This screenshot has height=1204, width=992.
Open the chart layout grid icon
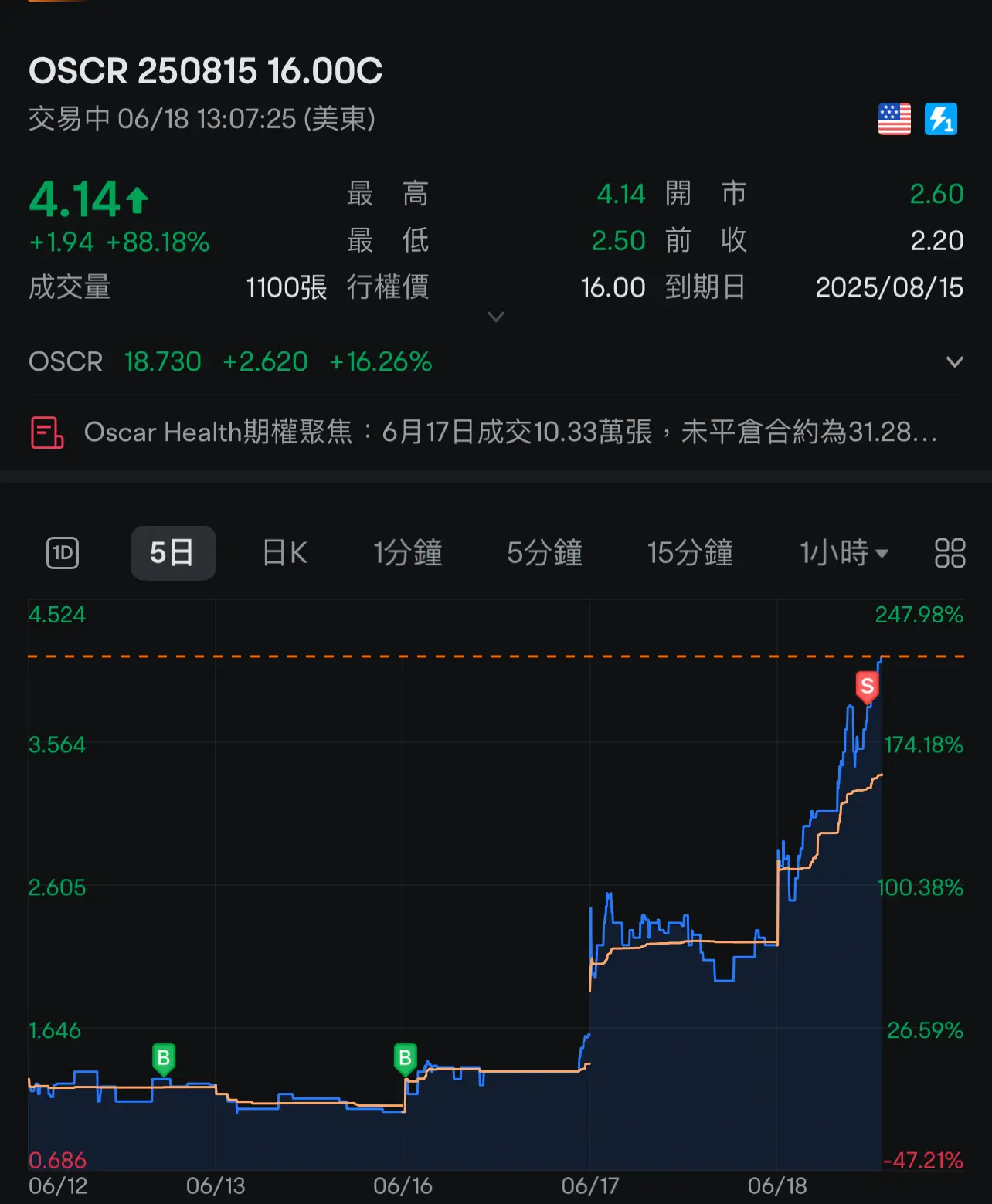click(x=950, y=553)
